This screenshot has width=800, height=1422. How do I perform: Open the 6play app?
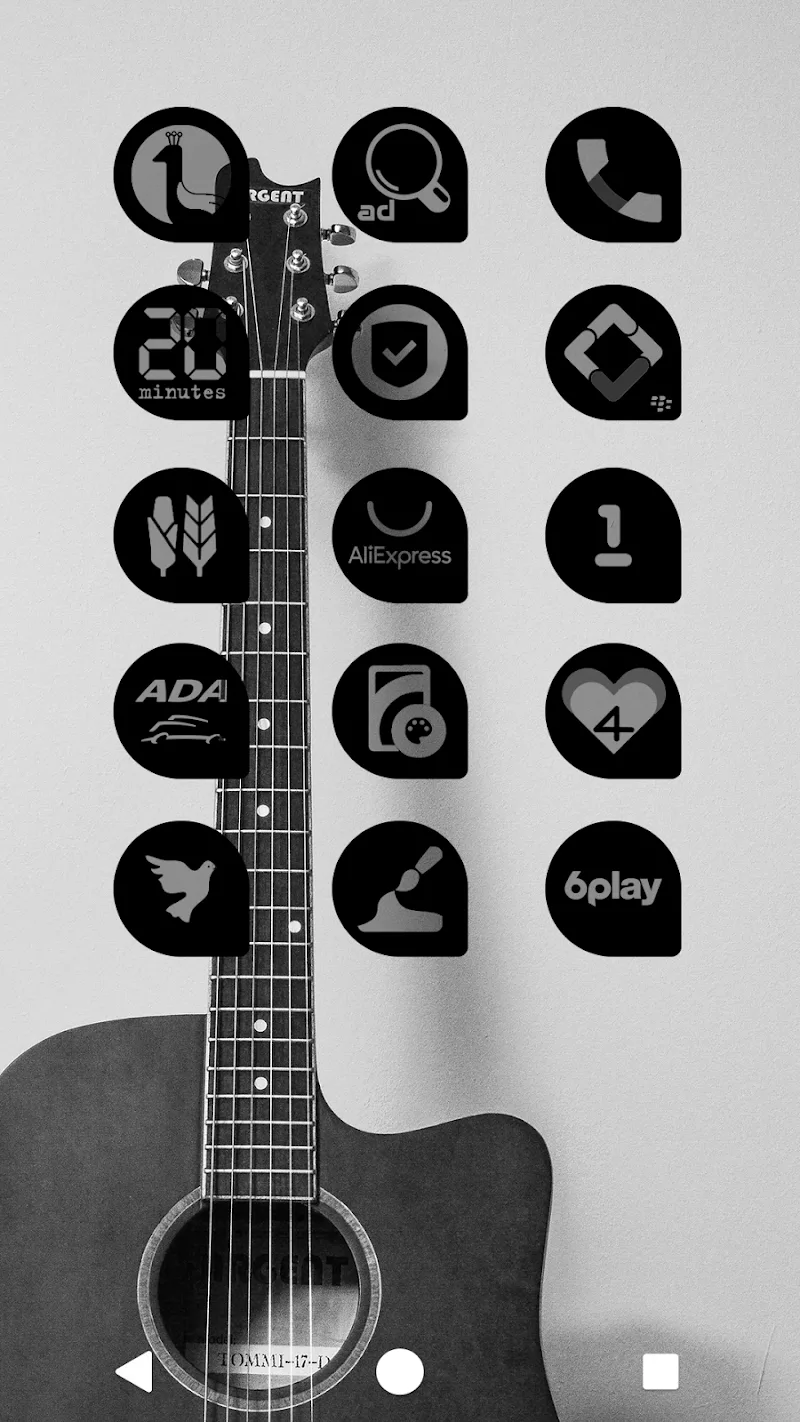[x=613, y=888]
